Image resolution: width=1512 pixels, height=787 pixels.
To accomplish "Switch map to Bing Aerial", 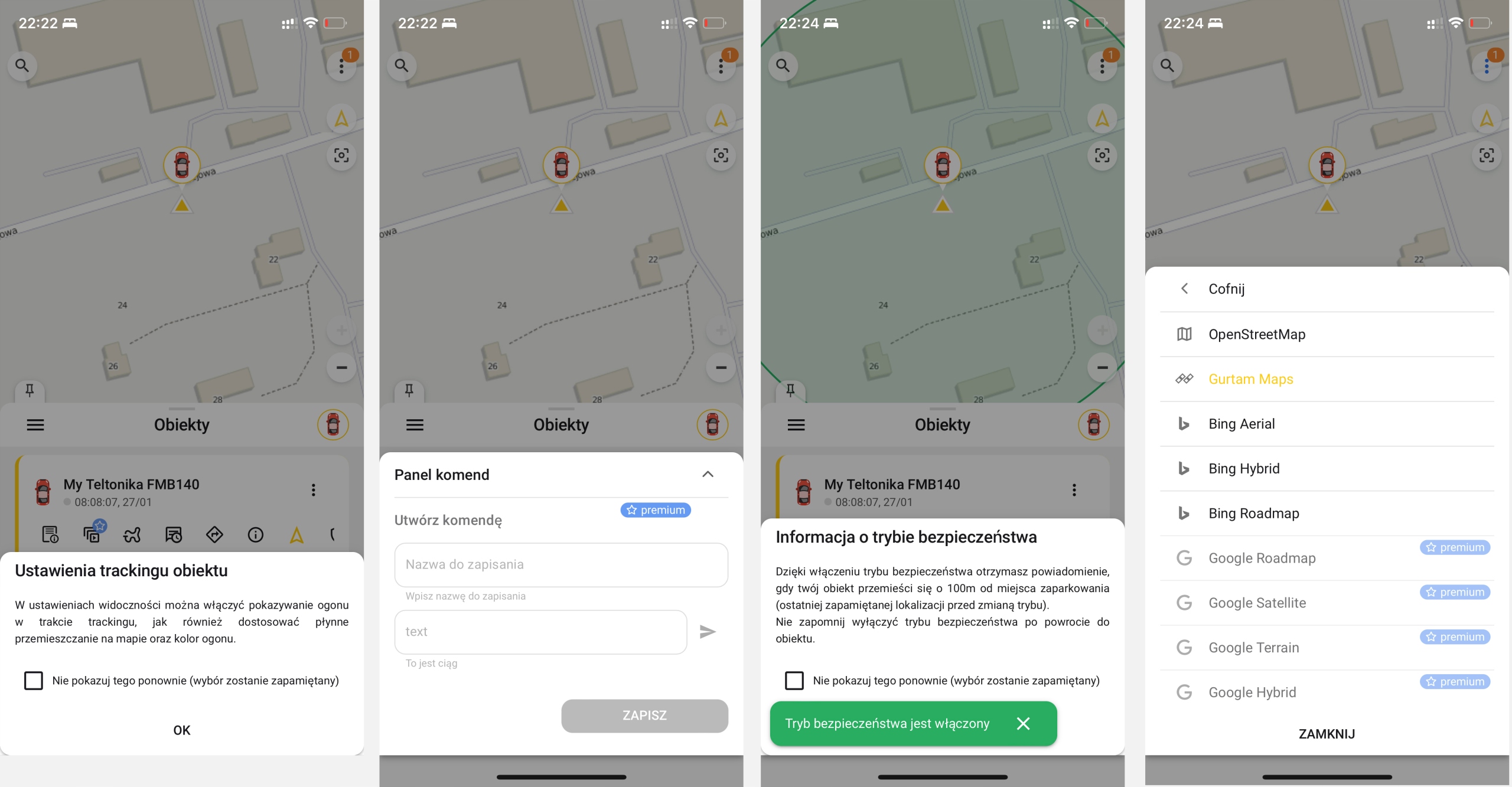I will 1241,424.
